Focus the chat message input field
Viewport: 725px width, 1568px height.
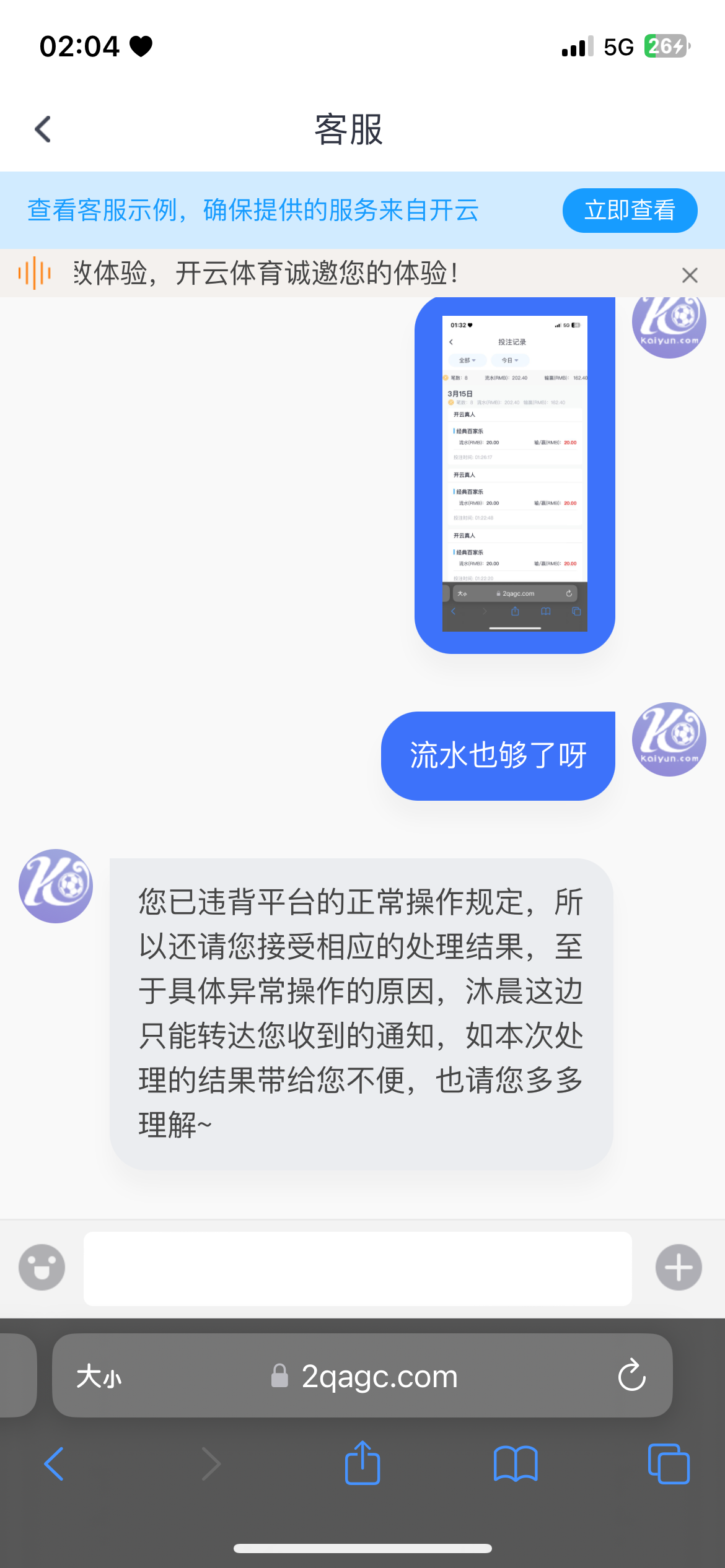pos(358,1268)
